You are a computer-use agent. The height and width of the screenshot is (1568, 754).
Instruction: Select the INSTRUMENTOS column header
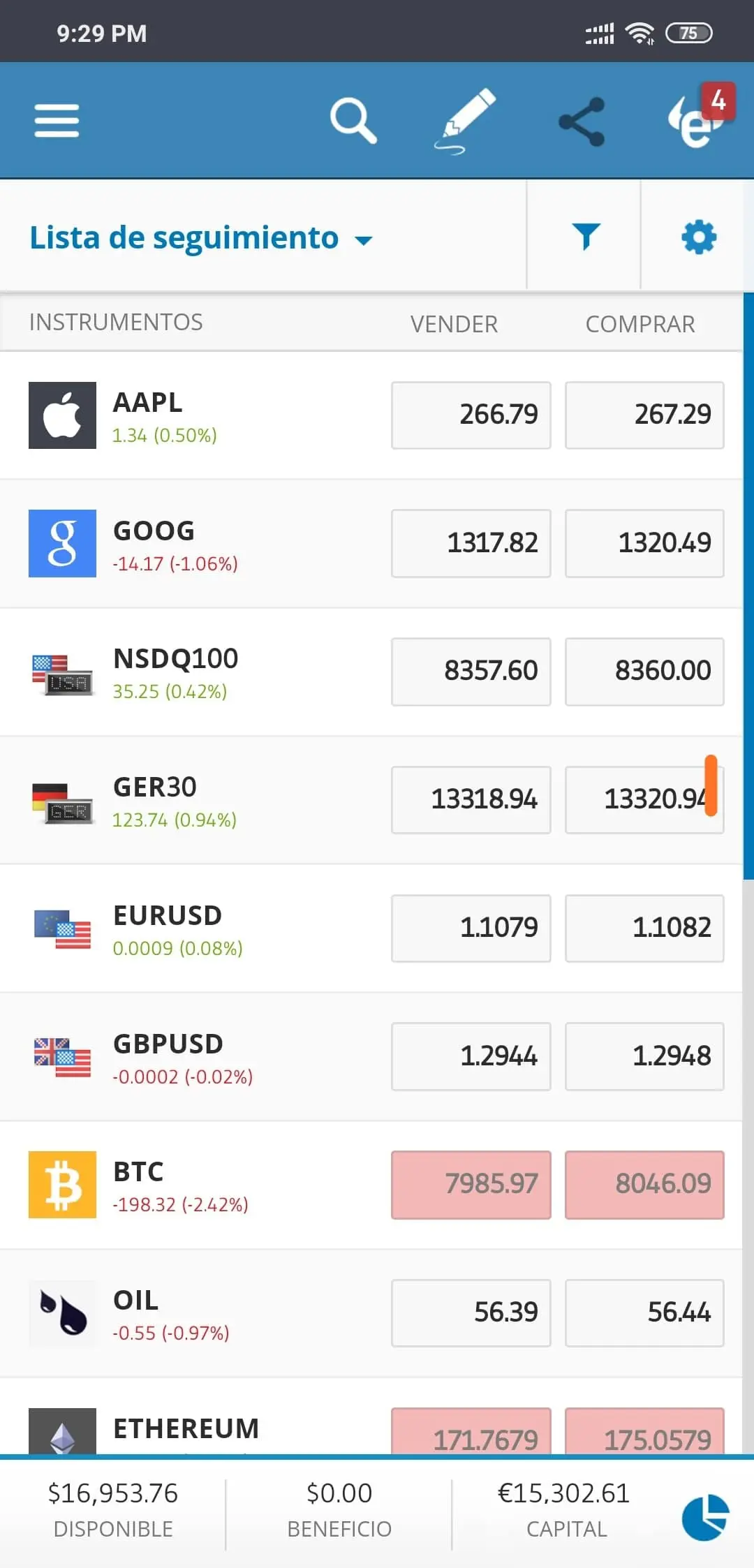[x=116, y=322]
